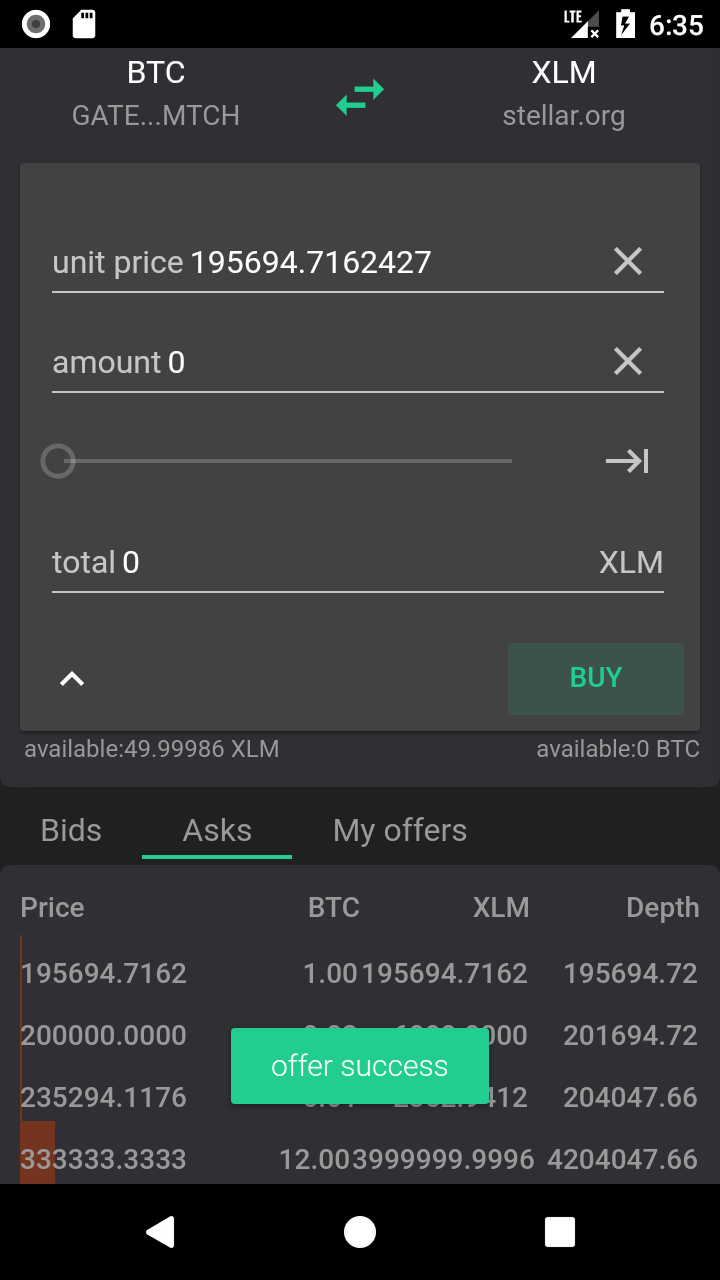Clear the amount value

[628, 361]
